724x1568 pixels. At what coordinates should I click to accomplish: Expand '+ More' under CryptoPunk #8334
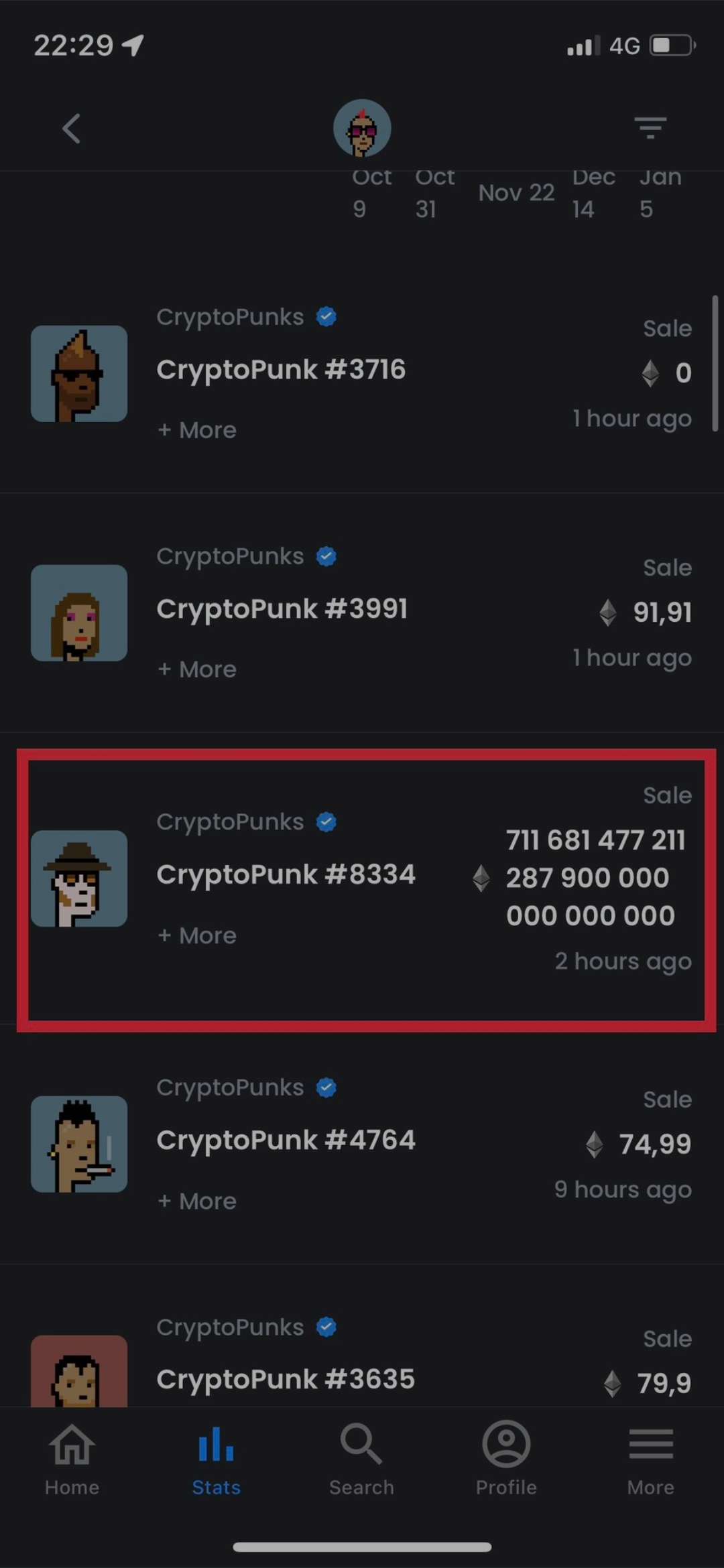pos(196,935)
